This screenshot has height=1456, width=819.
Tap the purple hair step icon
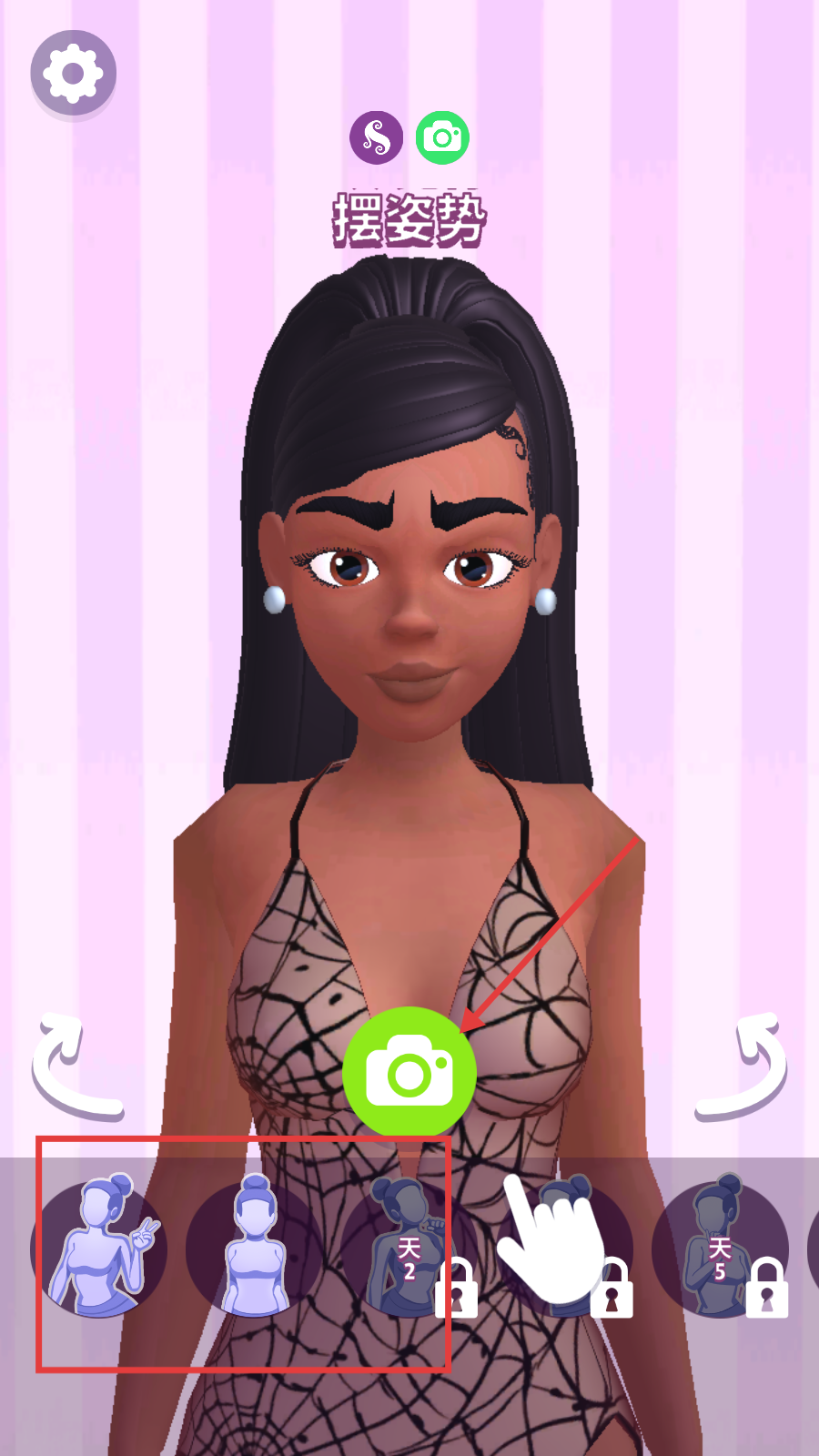(376, 138)
